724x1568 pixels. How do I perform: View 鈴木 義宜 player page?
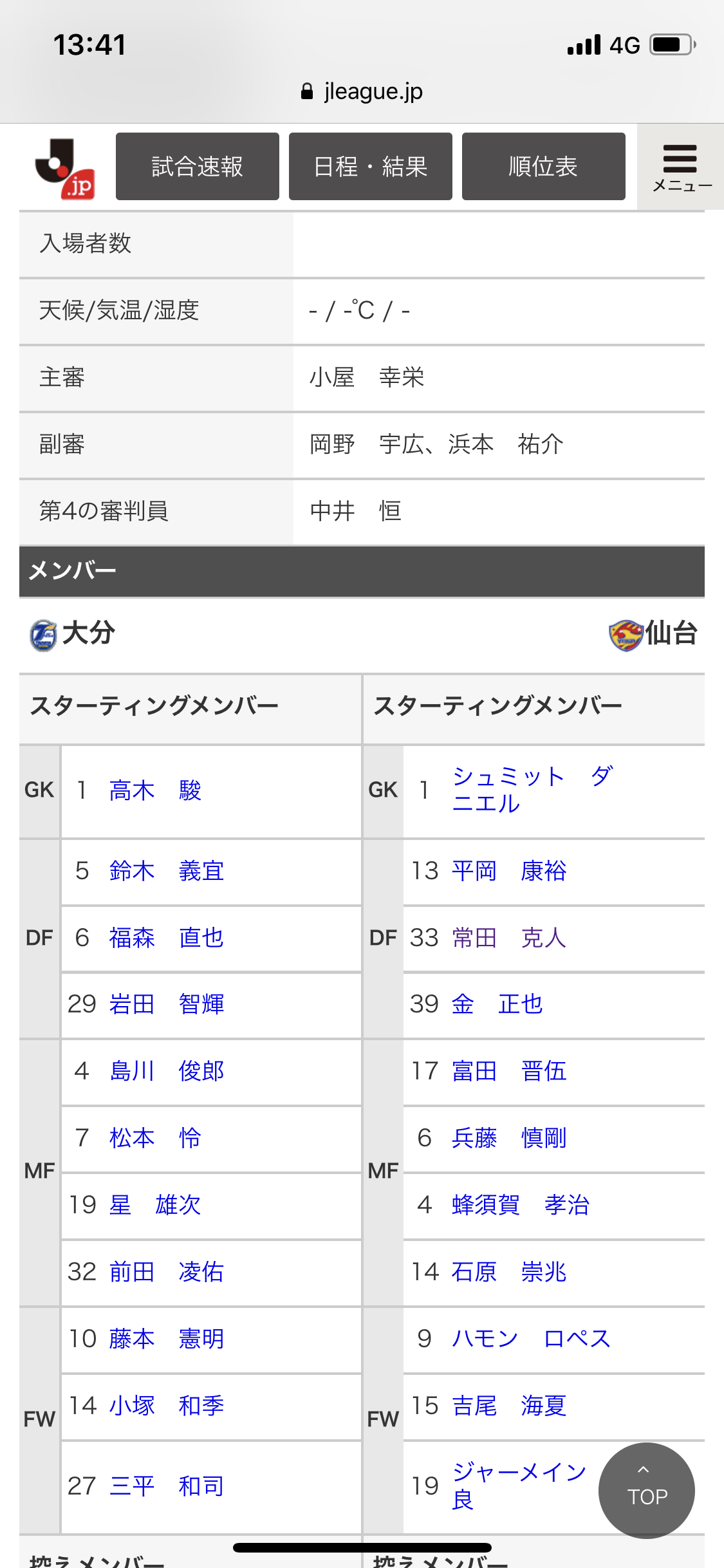tap(166, 871)
